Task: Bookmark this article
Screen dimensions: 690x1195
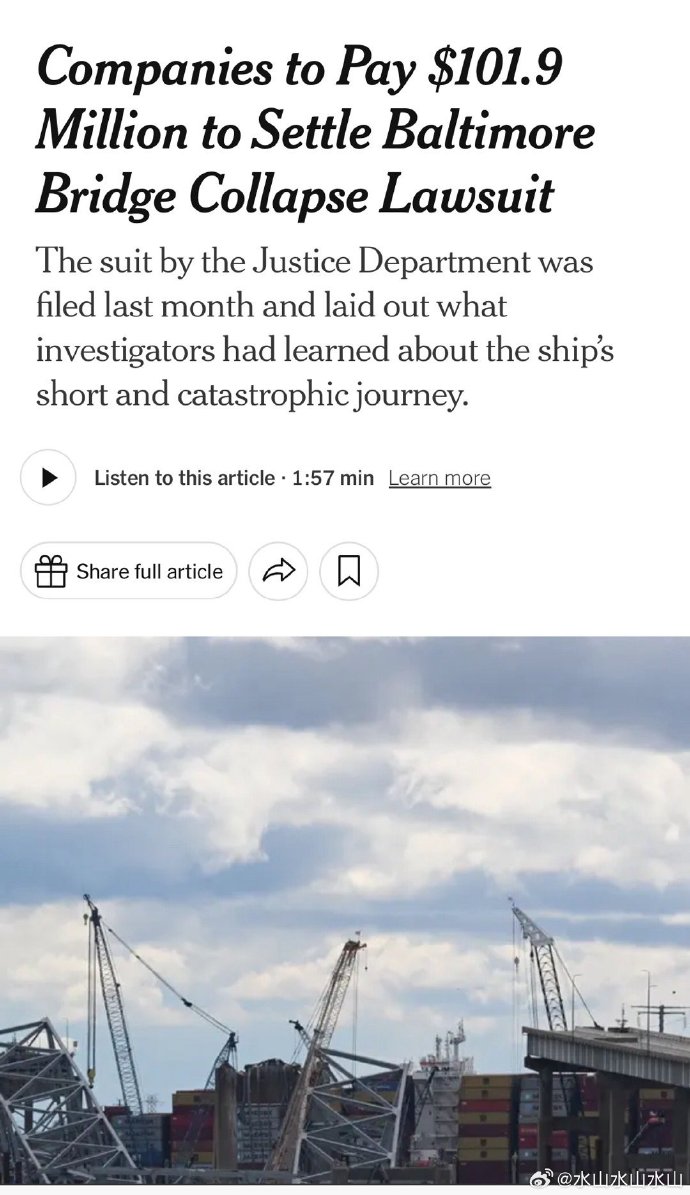Action: pyautogui.click(x=349, y=571)
